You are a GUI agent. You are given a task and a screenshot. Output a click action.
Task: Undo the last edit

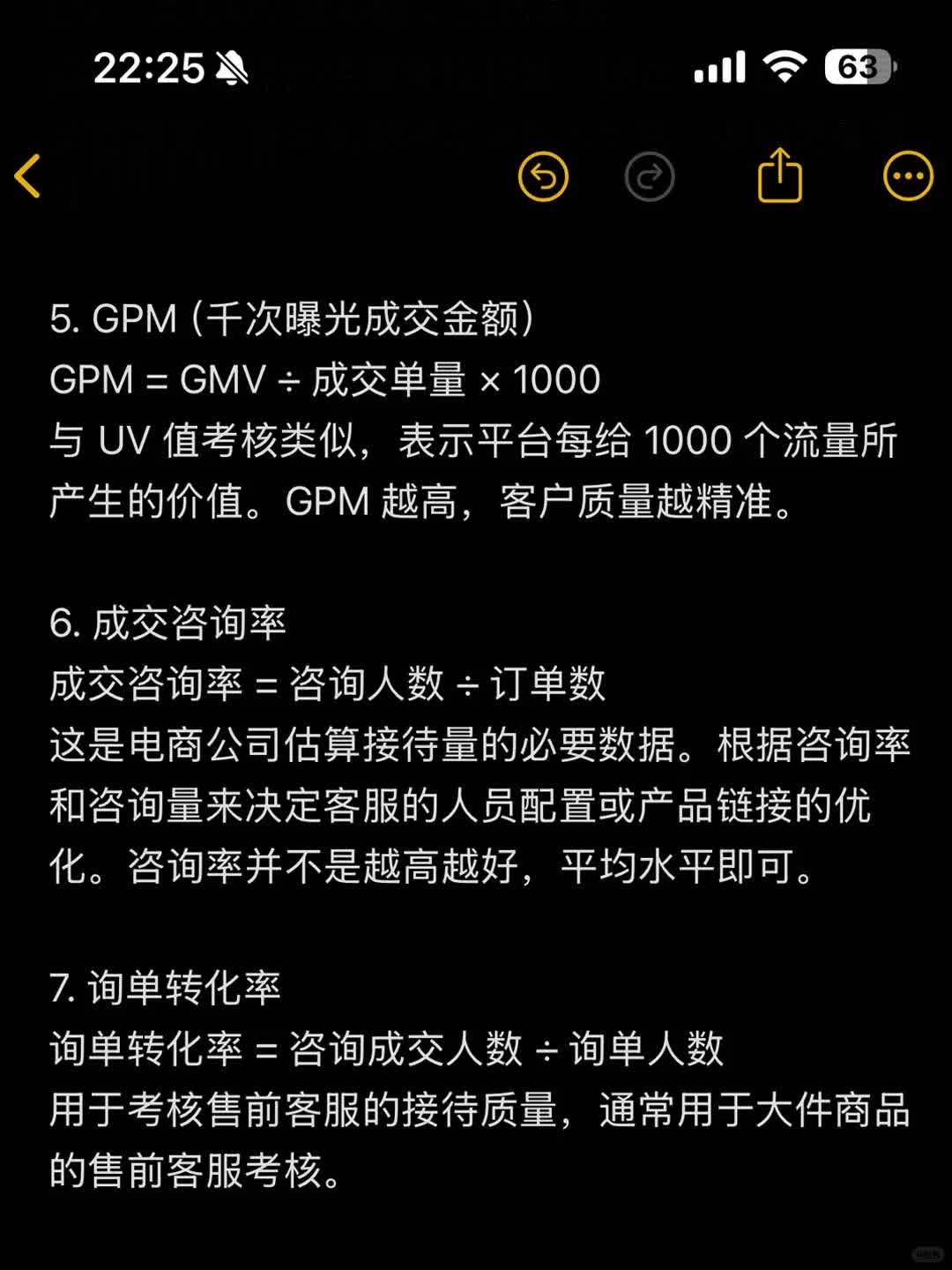pos(543,176)
